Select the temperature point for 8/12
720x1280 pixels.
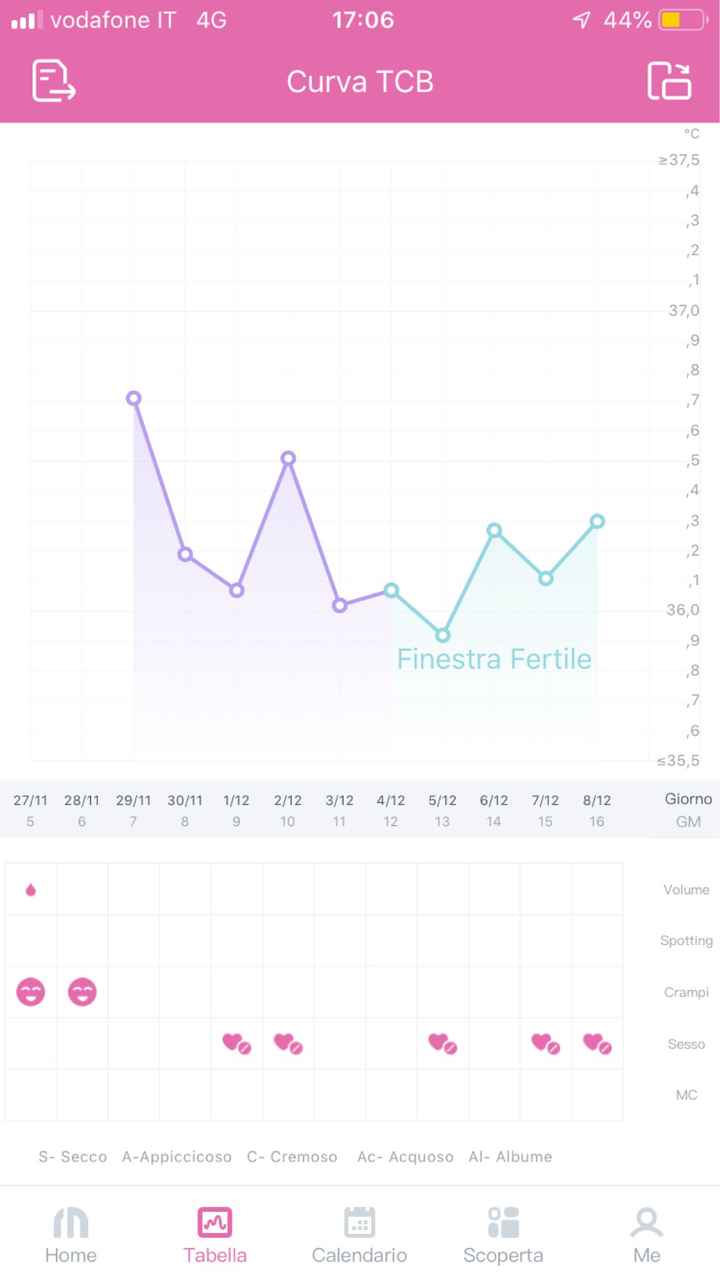click(597, 521)
